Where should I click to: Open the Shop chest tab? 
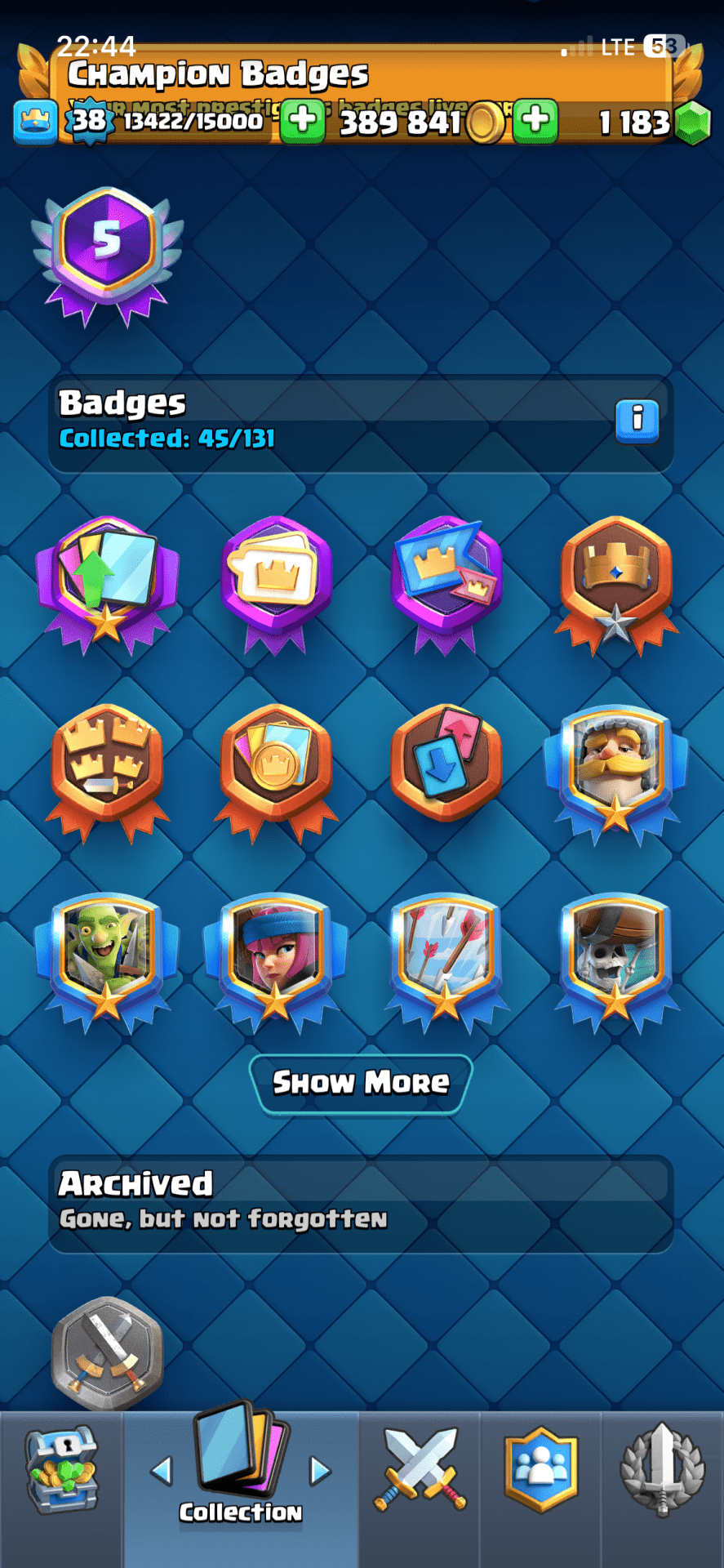(x=61, y=1474)
